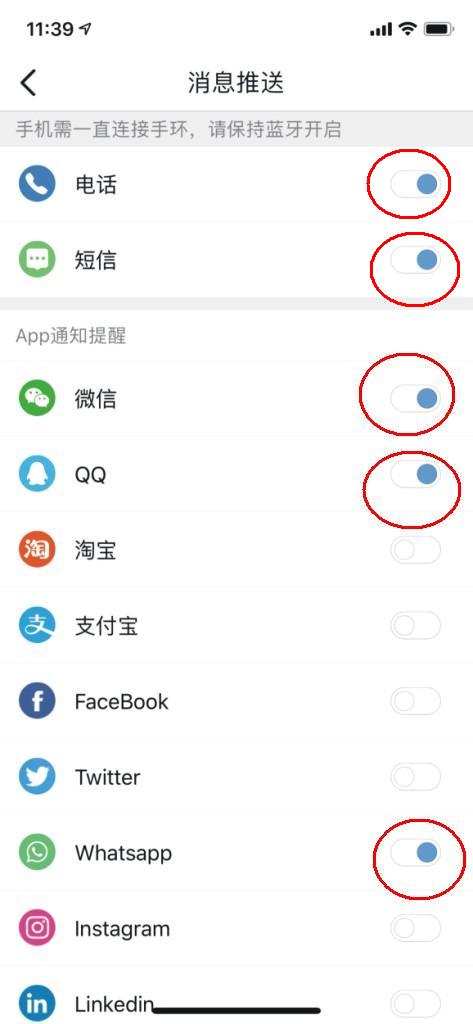Disable the 短信 push toggle

pos(416,260)
